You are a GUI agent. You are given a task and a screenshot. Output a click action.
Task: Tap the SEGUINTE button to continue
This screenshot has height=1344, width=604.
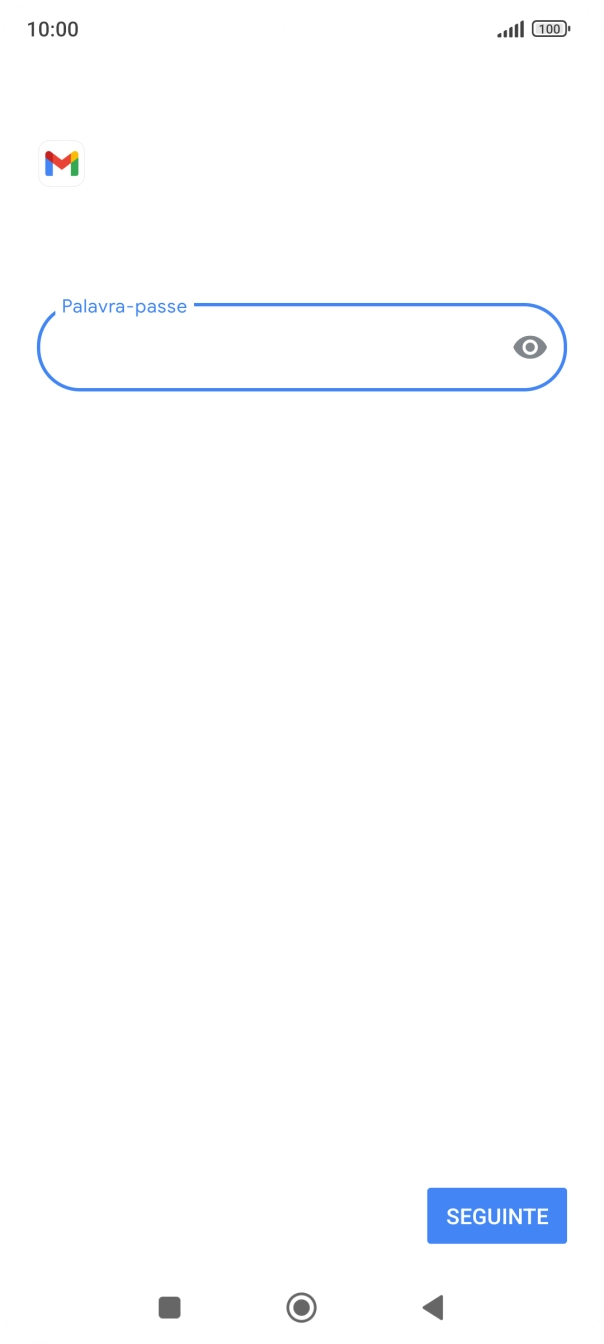point(497,1216)
